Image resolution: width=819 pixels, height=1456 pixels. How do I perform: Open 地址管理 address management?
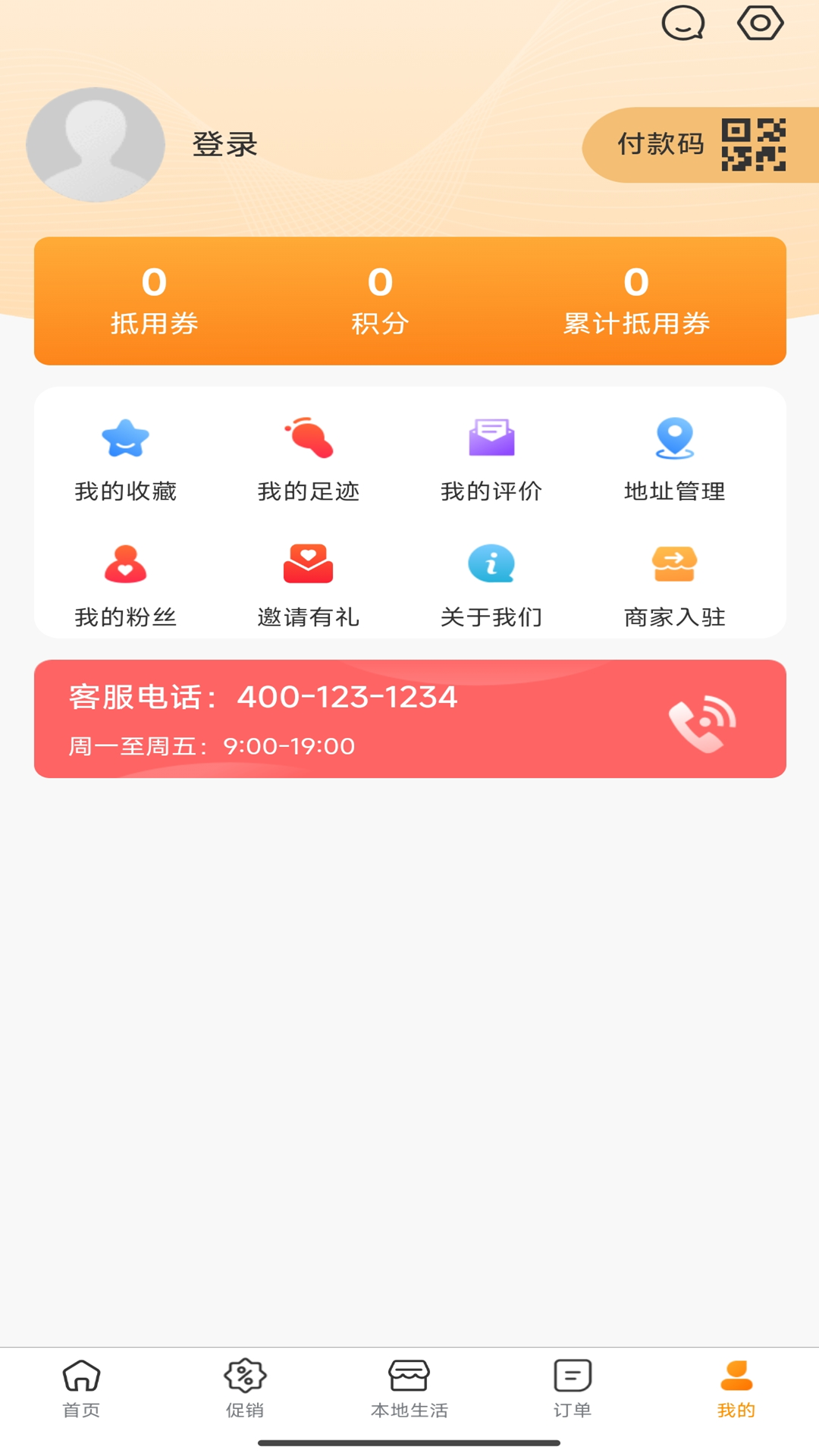click(x=674, y=461)
